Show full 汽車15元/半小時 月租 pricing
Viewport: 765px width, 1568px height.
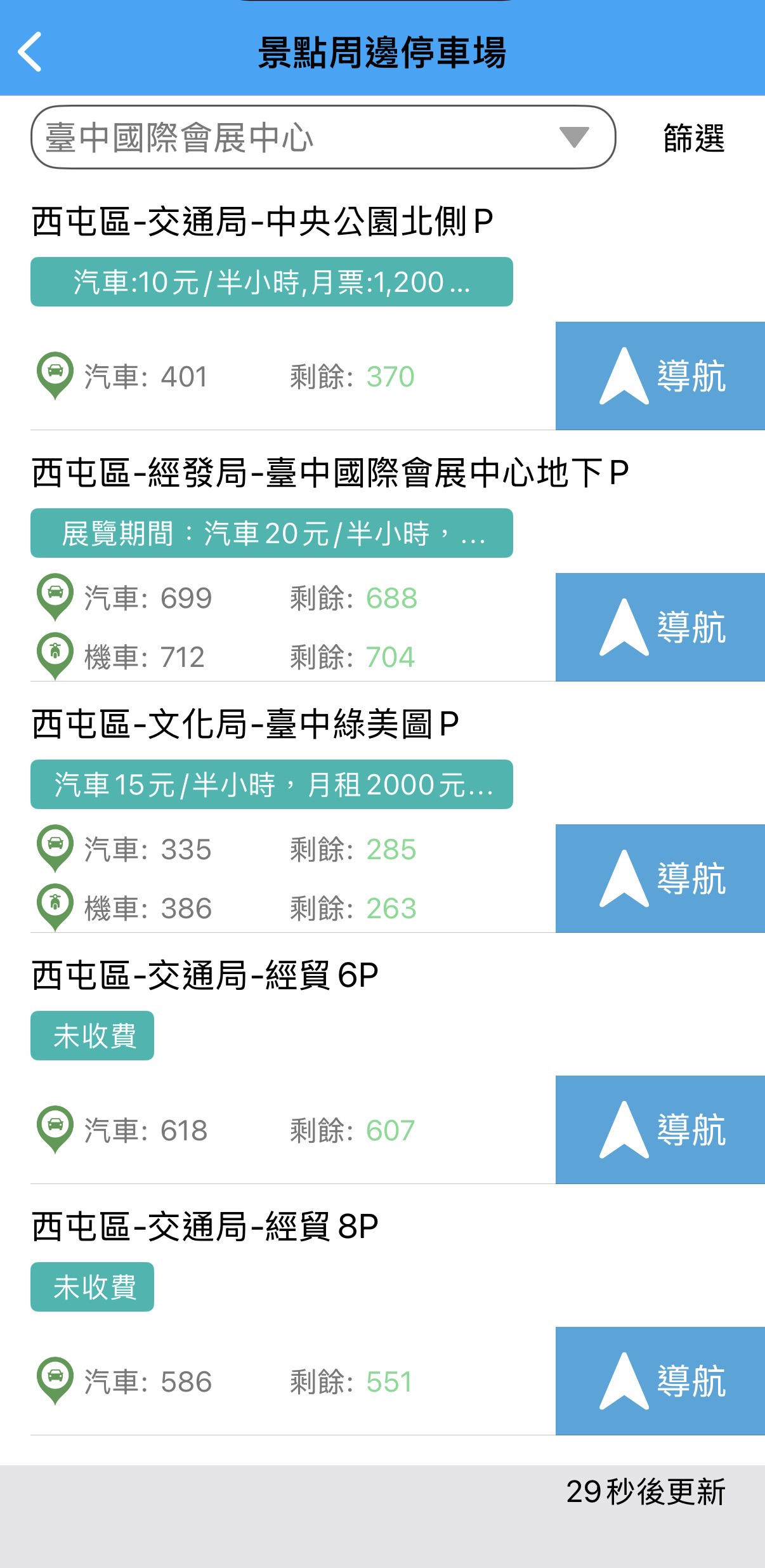coord(271,784)
